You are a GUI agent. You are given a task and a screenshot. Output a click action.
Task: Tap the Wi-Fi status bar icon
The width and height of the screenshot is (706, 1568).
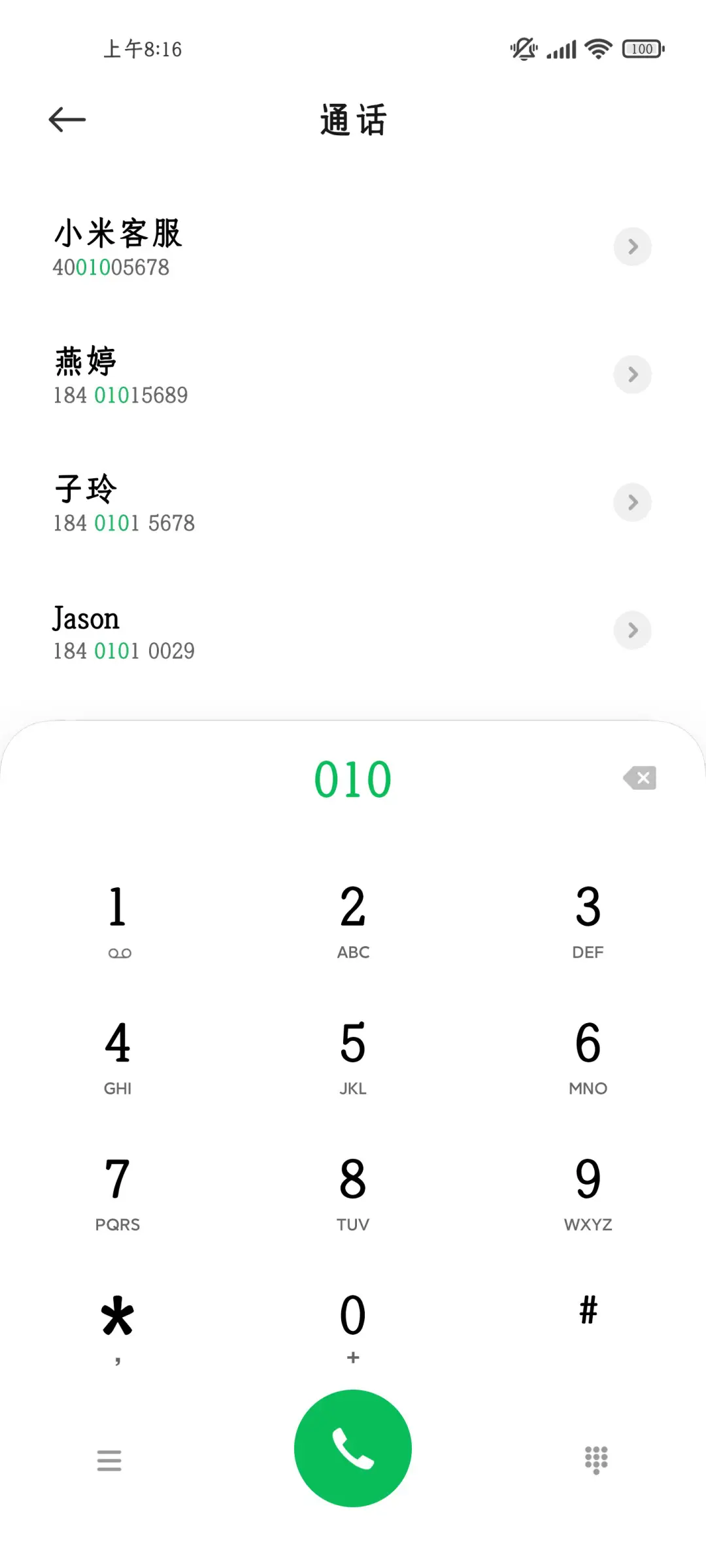[596, 48]
